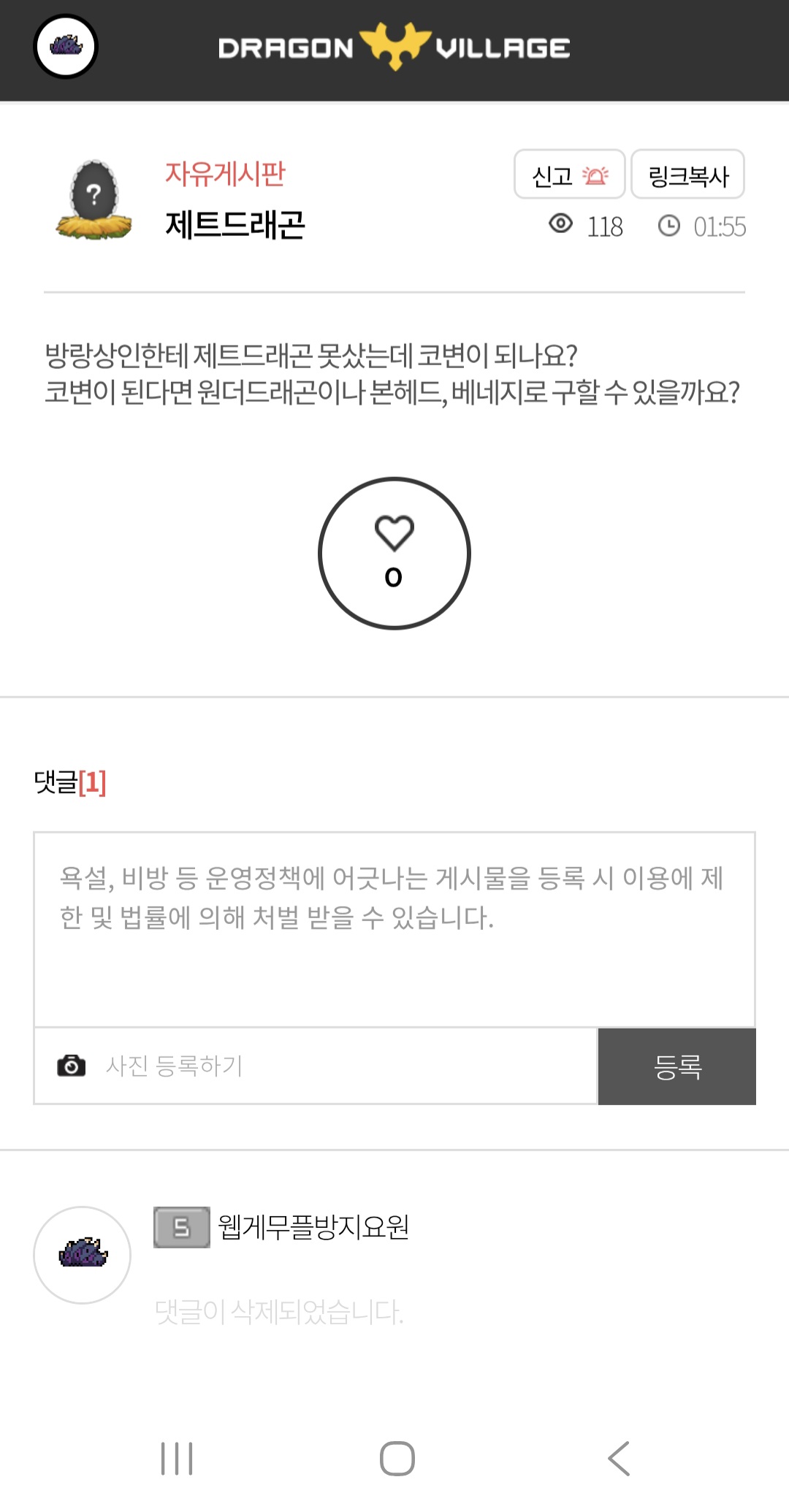
Task: Go to the Dragon Village home logo
Action: [394, 47]
